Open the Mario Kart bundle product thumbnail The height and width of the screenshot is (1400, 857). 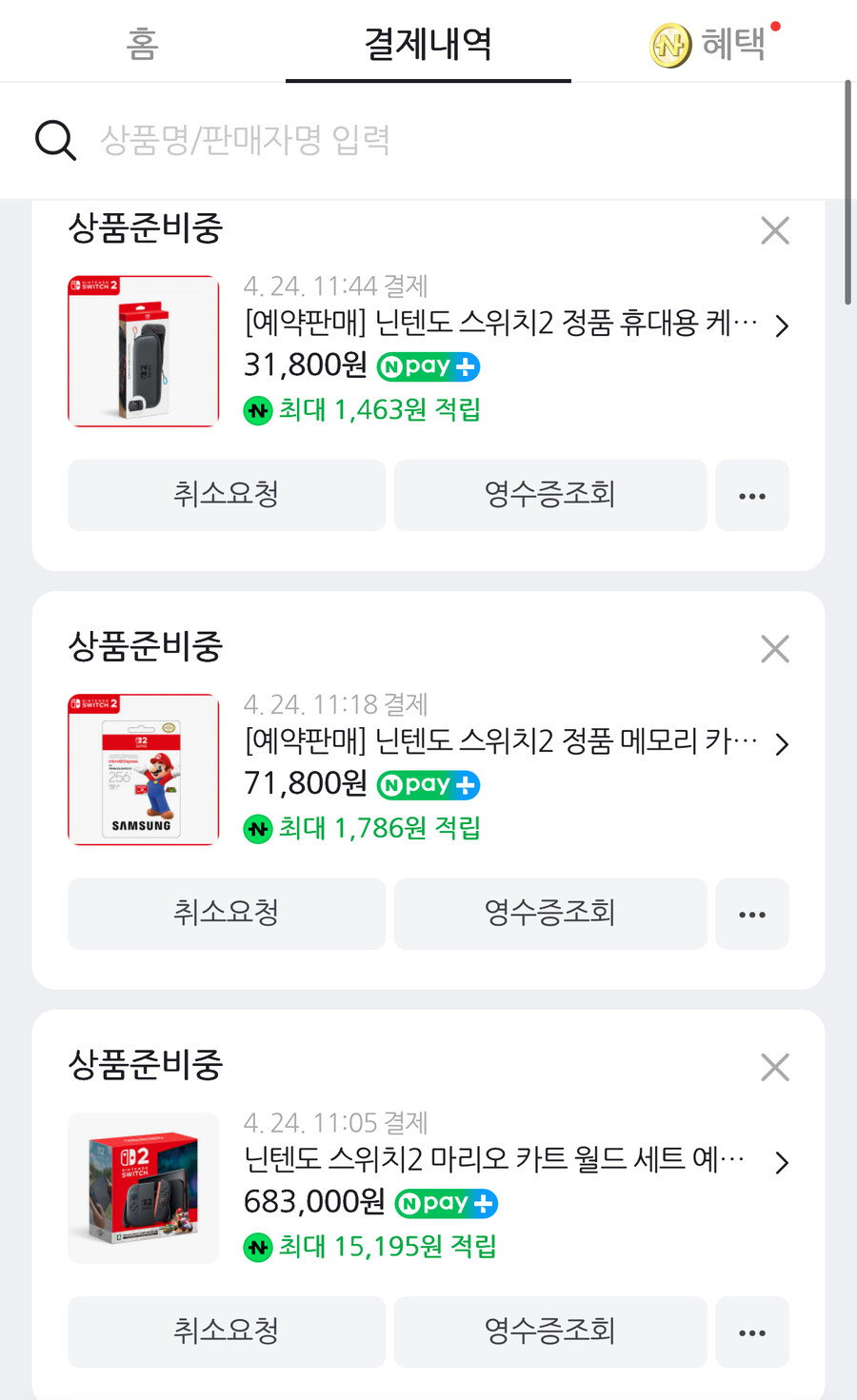pyautogui.click(x=143, y=1188)
